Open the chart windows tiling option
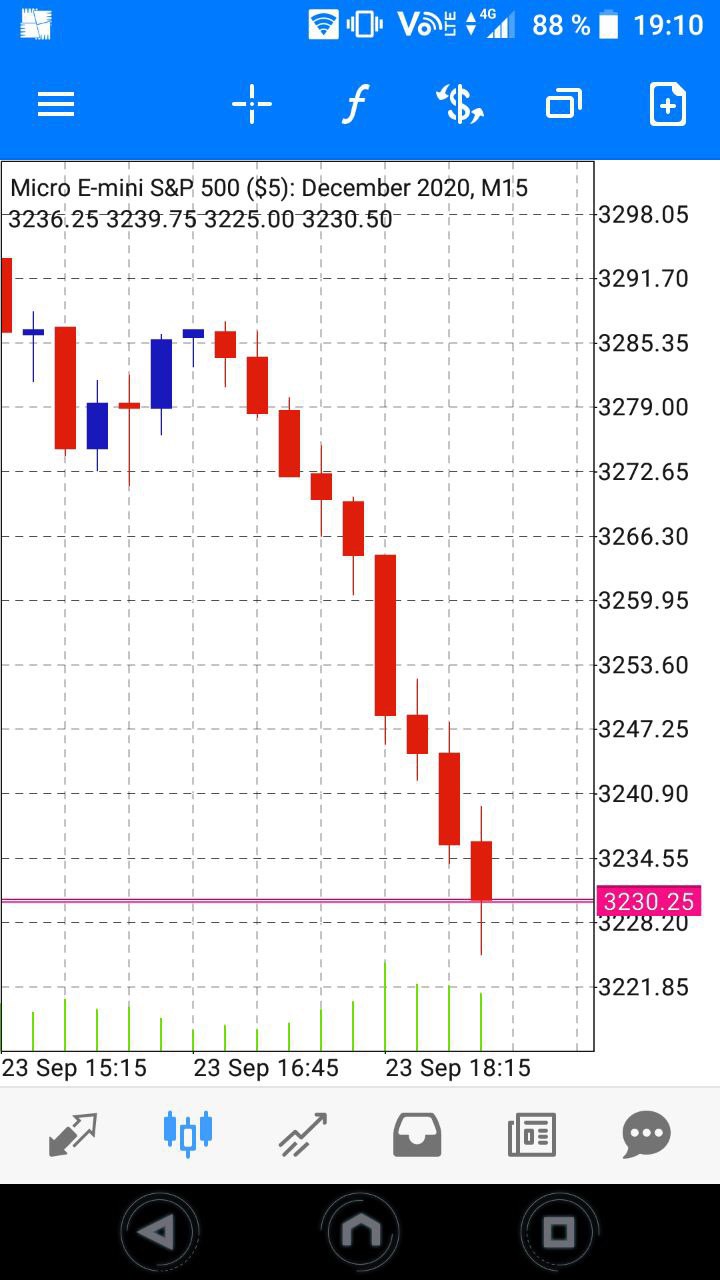720x1280 pixels. [564, 104]
